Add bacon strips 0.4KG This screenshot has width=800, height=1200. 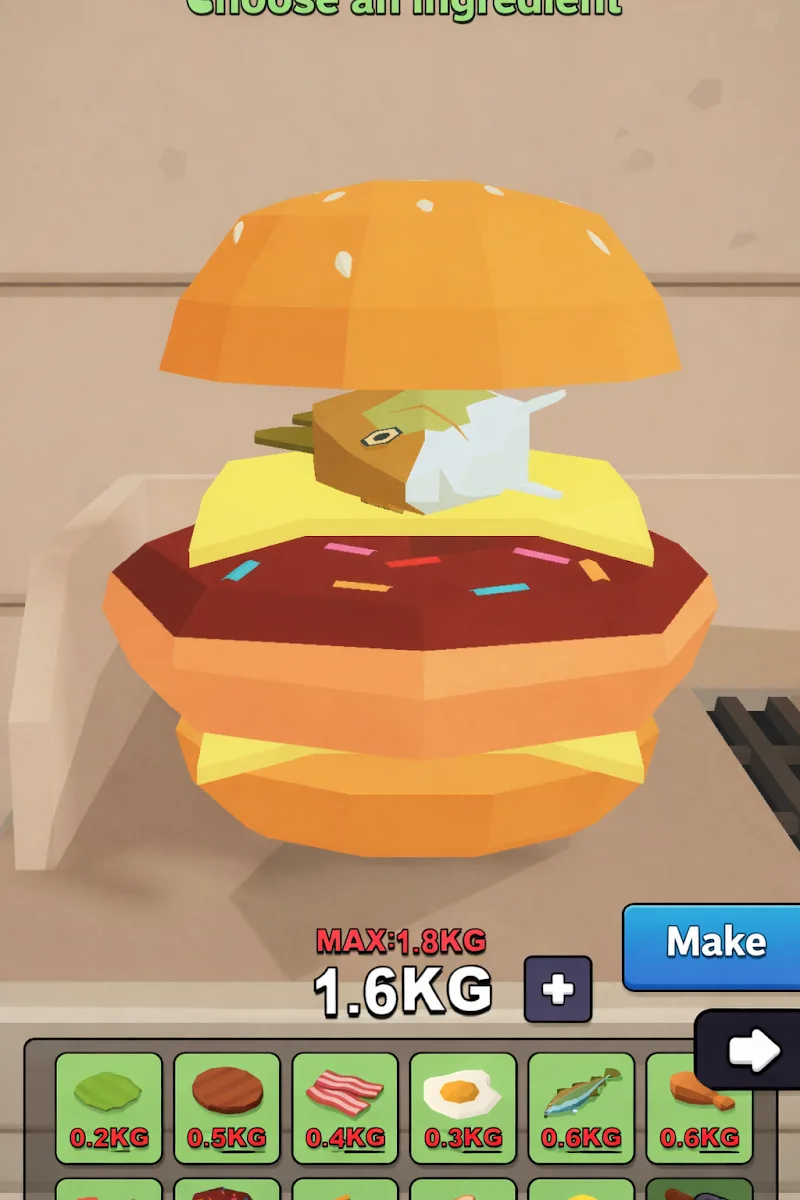[x=345, y=1106]
